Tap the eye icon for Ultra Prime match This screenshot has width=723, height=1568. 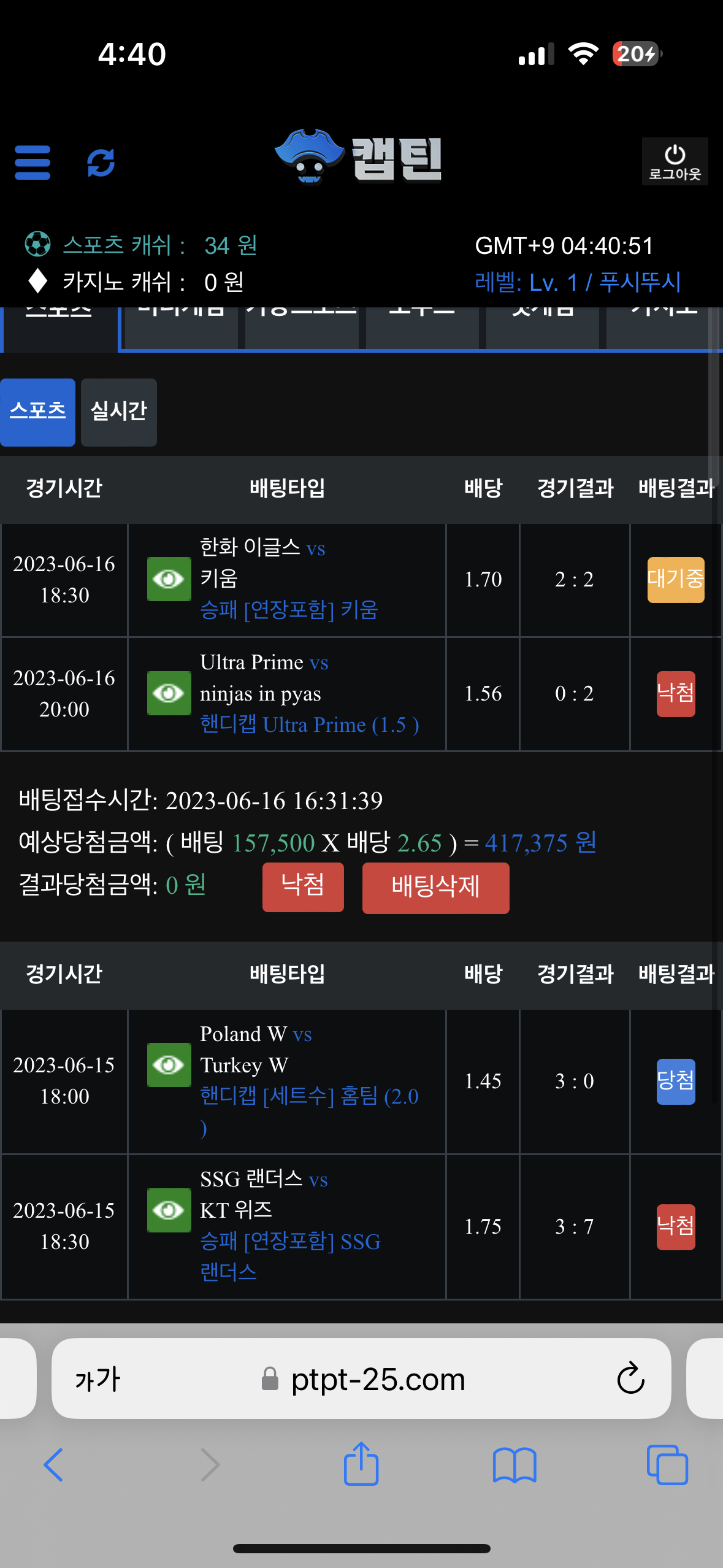pyautogui.click(x=169, y=693)
